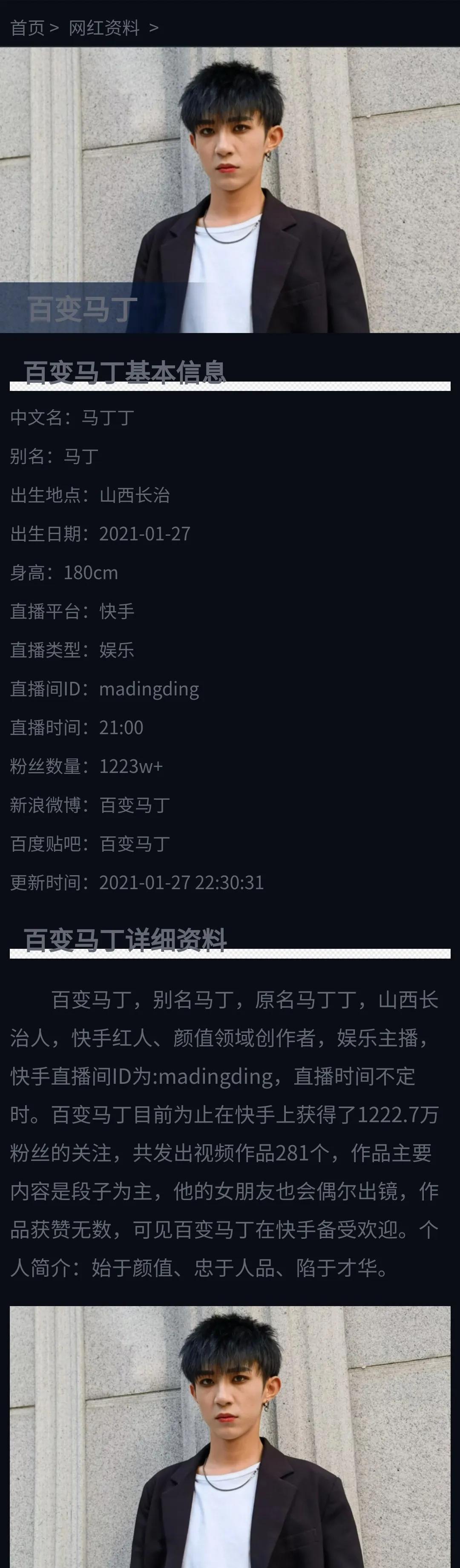Open the 网红资料 breadcrumb link

(104, 28)
